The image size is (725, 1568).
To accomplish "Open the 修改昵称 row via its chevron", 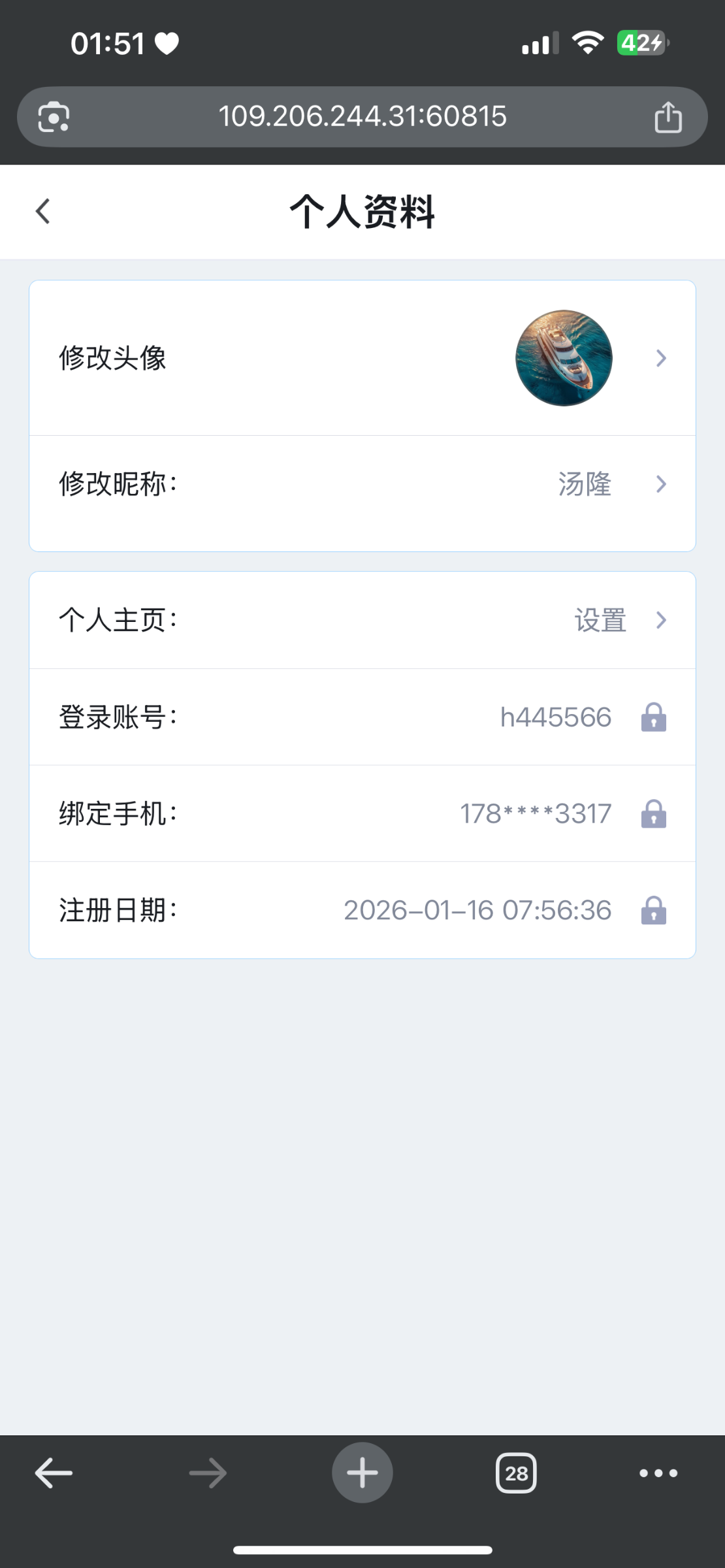I will click(x=661, y=483).
